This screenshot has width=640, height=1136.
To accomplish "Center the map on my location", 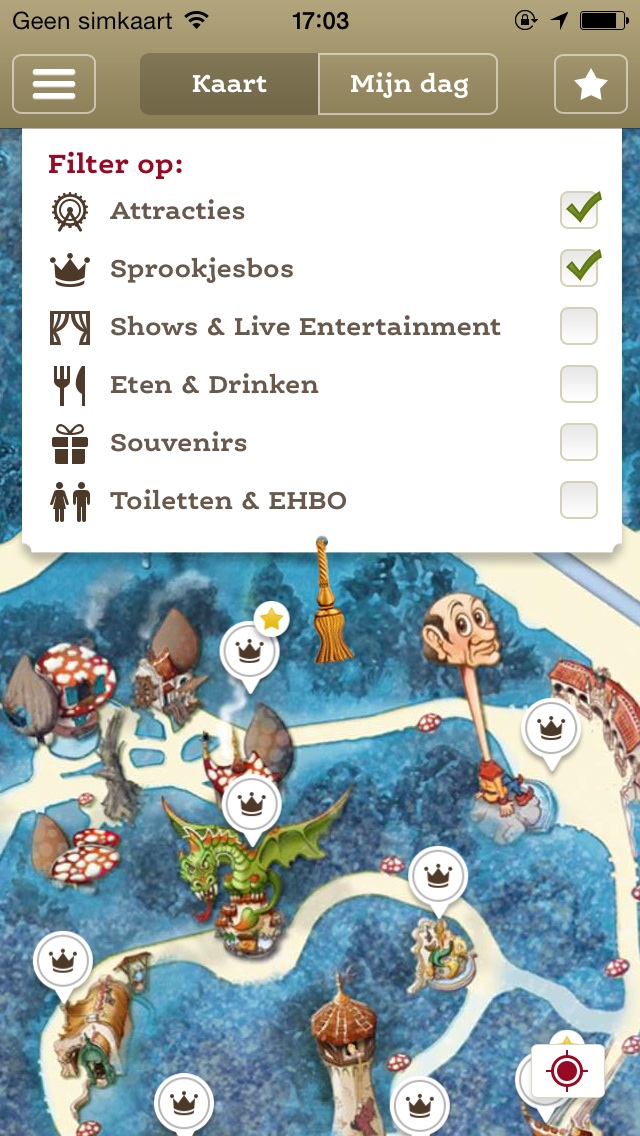I will (567, 1073).
